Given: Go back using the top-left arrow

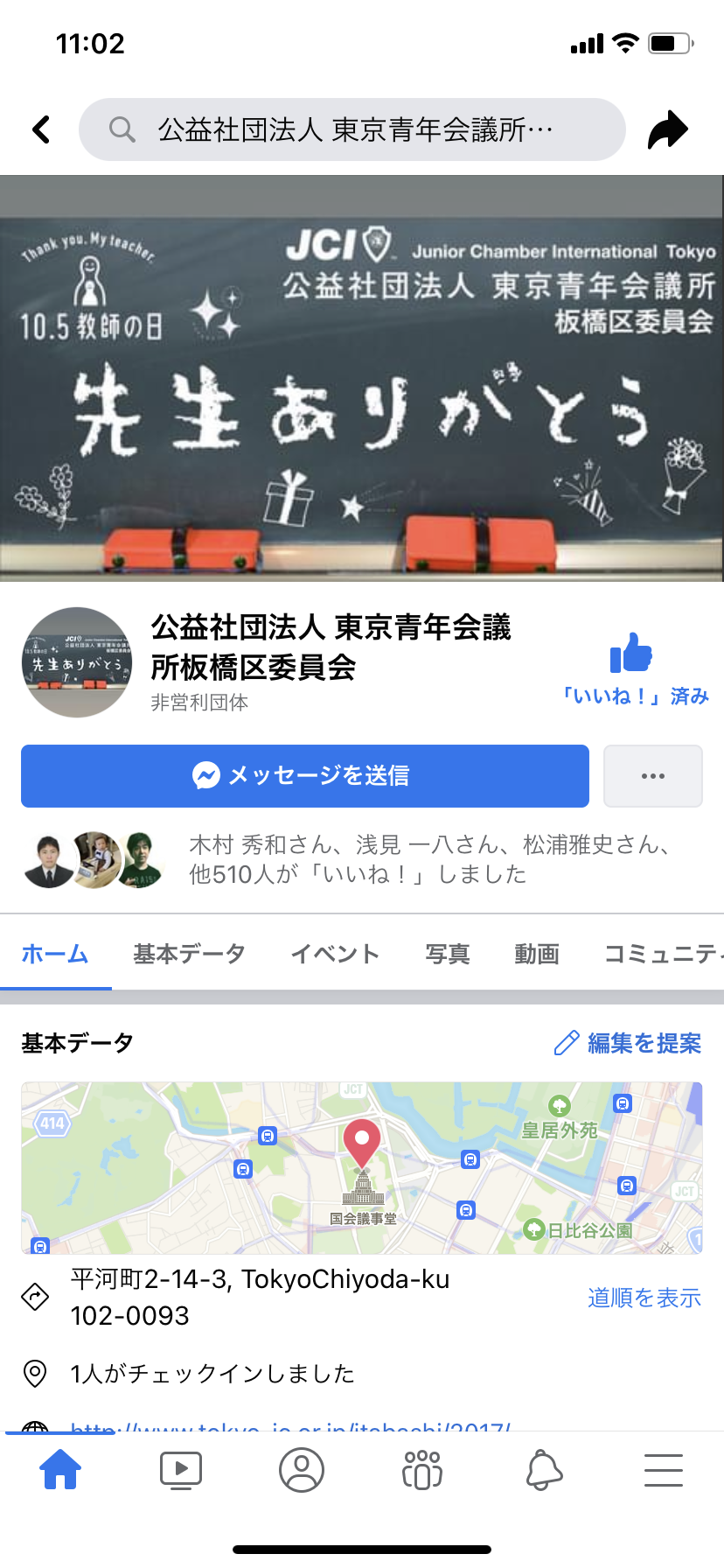Looking at the screenshot, I should (41, 129).
